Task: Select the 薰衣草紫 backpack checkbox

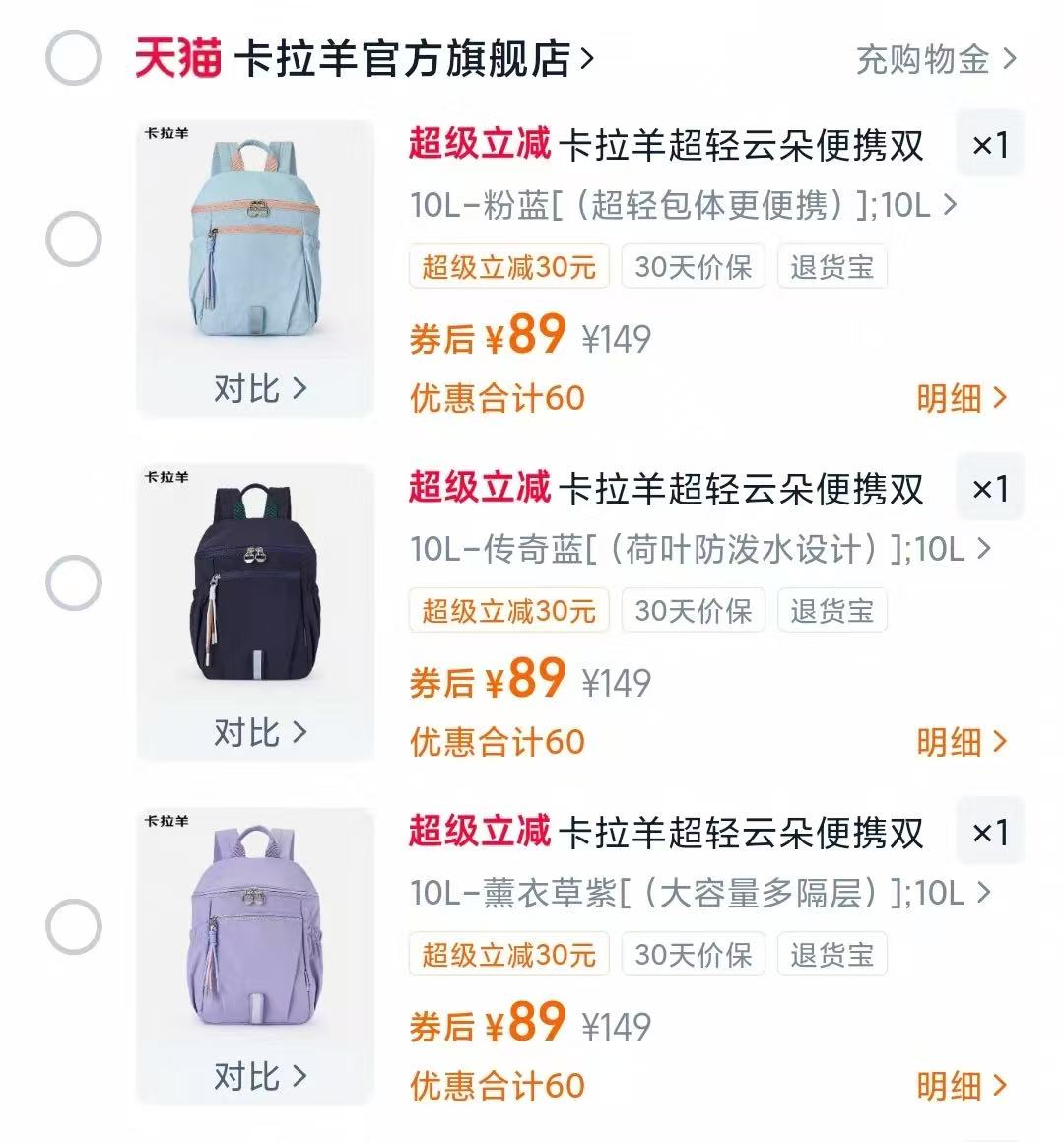Action: 74,927
